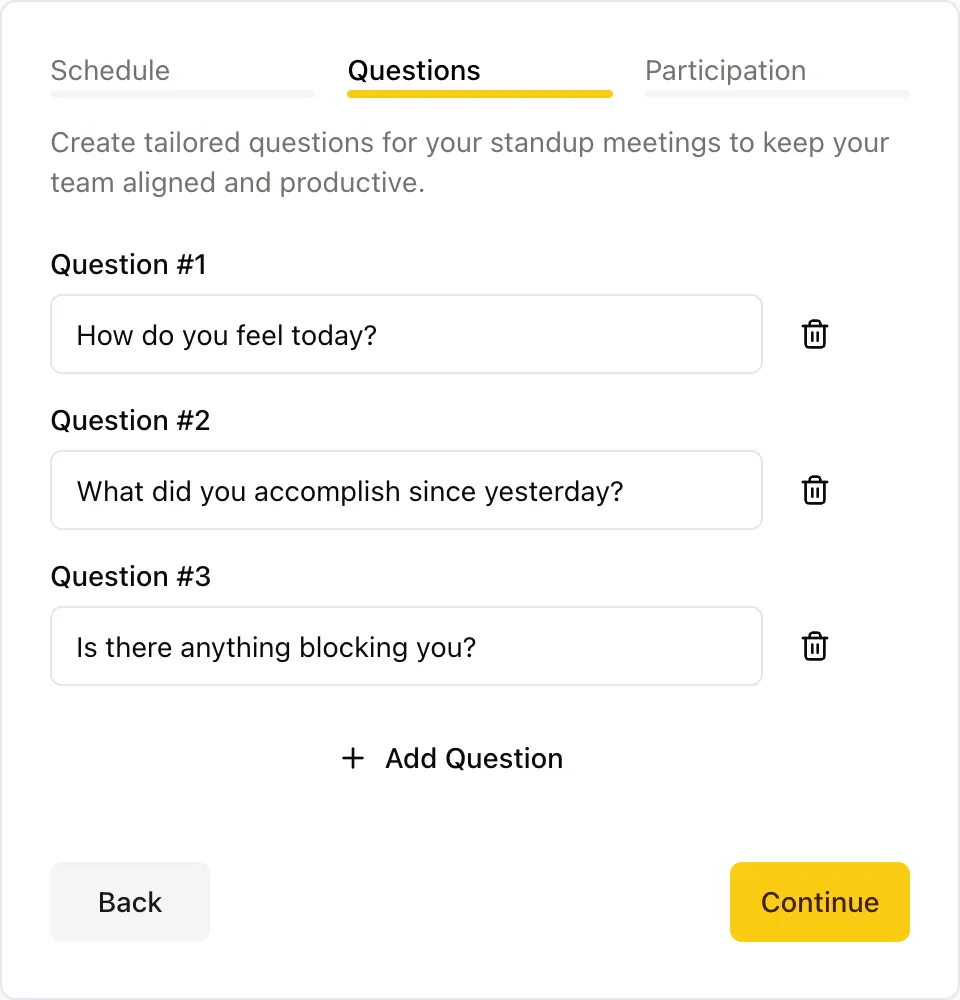Screen dimensions: 960x1000
Task: Click Continue to proceed to Participation
Action: (x=819, y=902)
